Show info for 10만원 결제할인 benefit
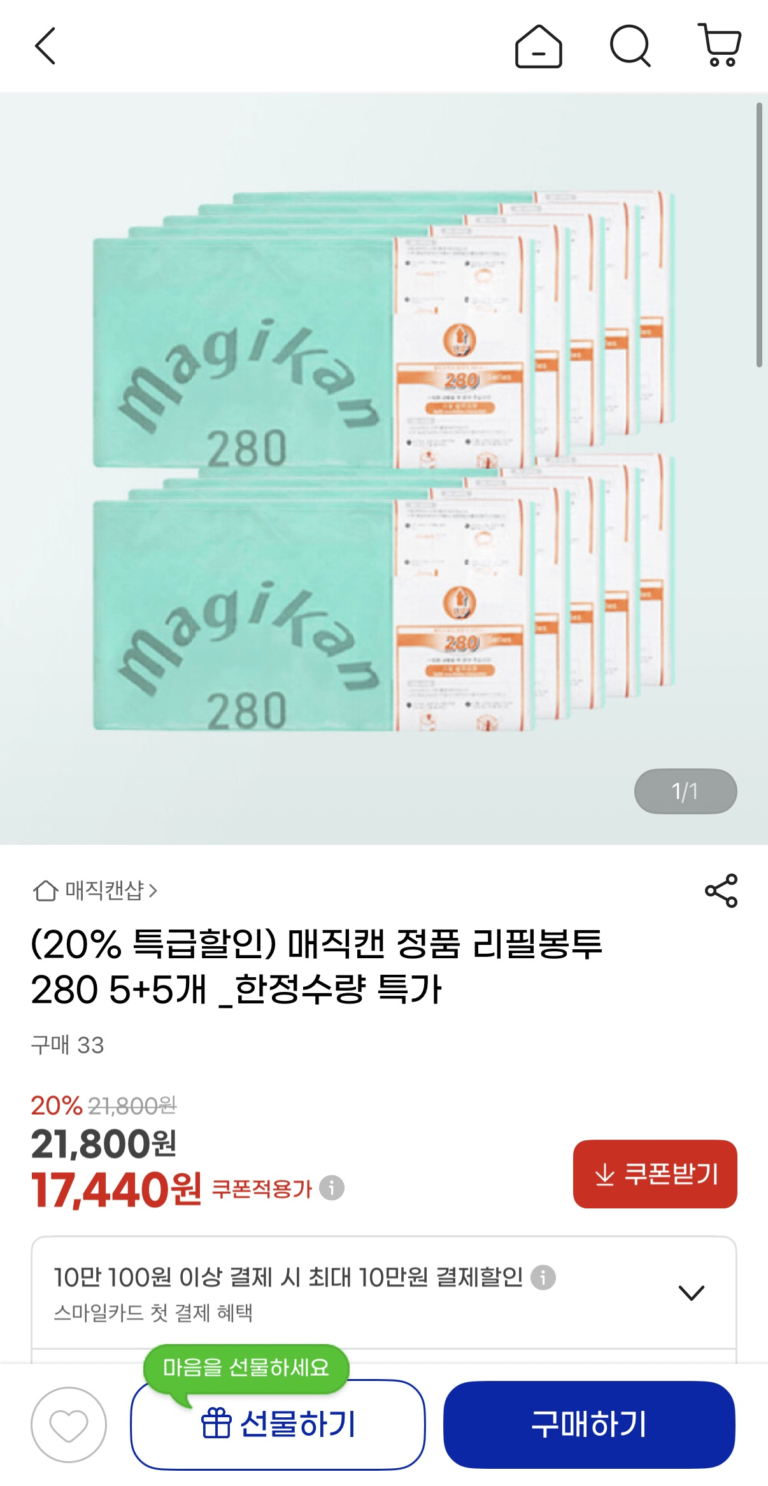 (543, 1277)
